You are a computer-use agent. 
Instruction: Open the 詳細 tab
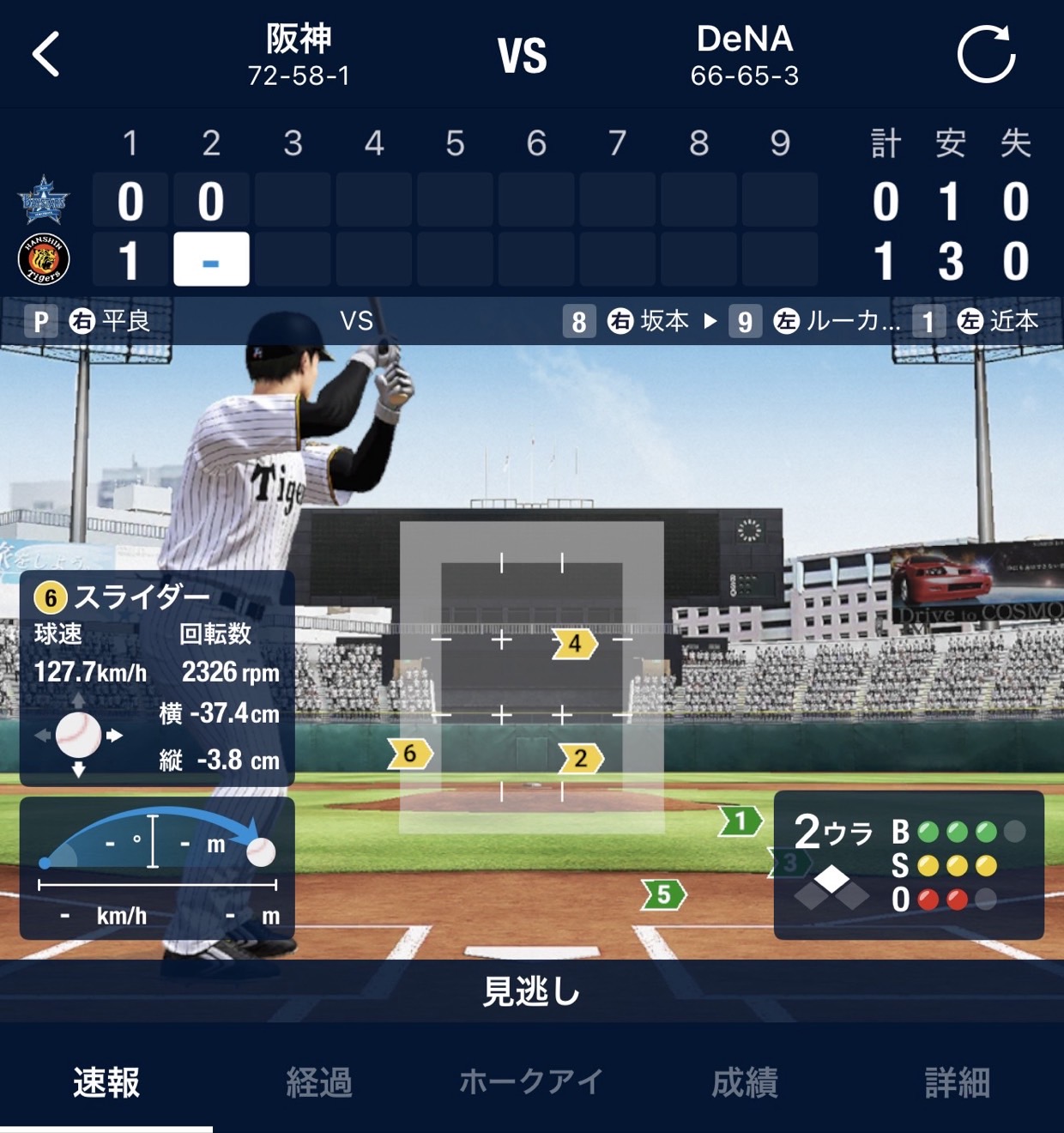coord(958,1083)
